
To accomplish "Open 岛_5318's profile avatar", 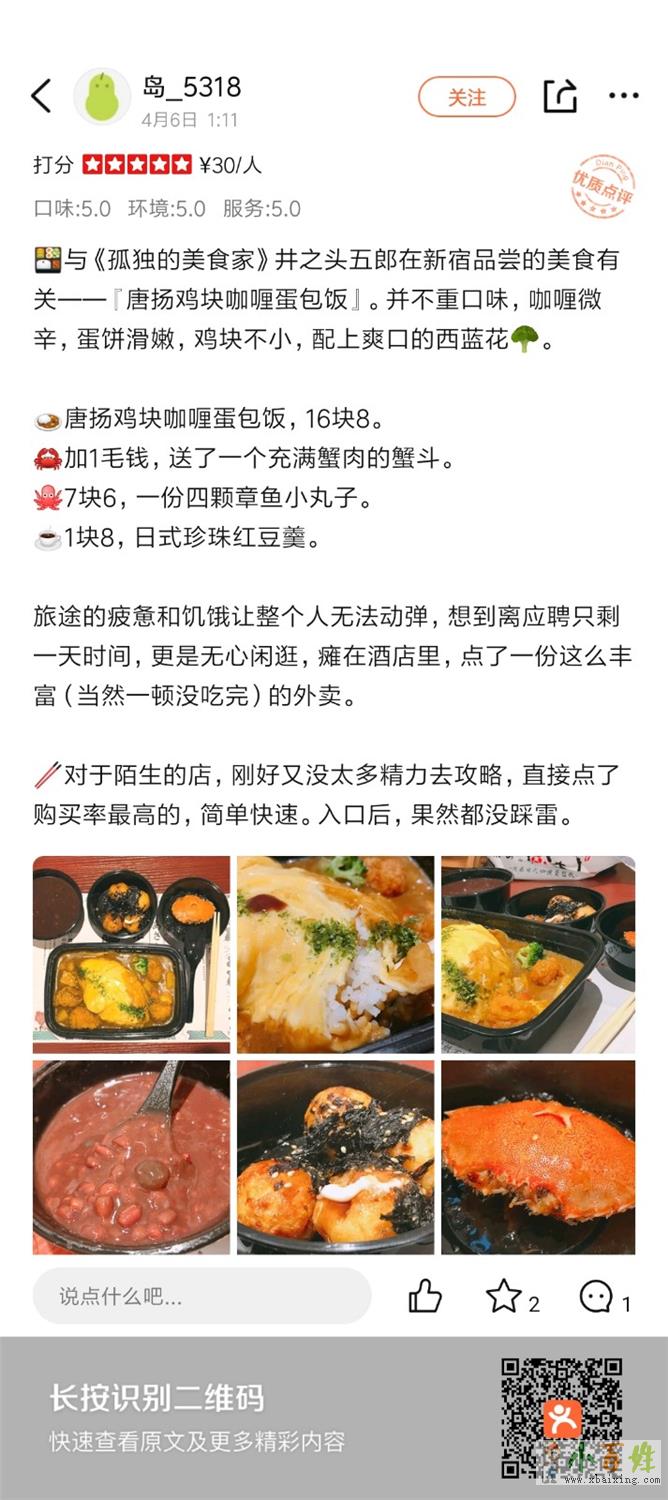I will point(102,97).
